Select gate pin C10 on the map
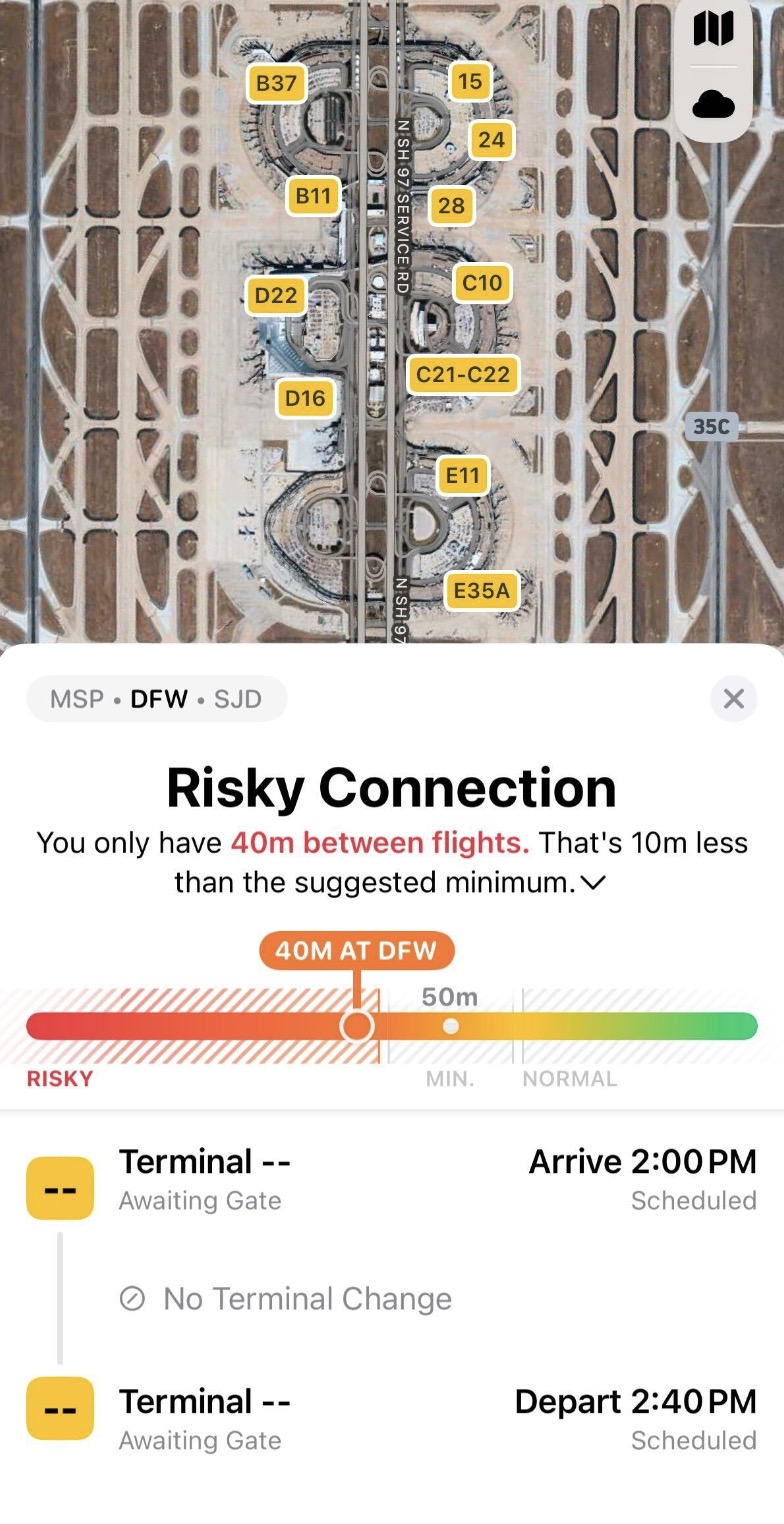784x1524 pixels. pyautogui.click(x=481, y=284)
